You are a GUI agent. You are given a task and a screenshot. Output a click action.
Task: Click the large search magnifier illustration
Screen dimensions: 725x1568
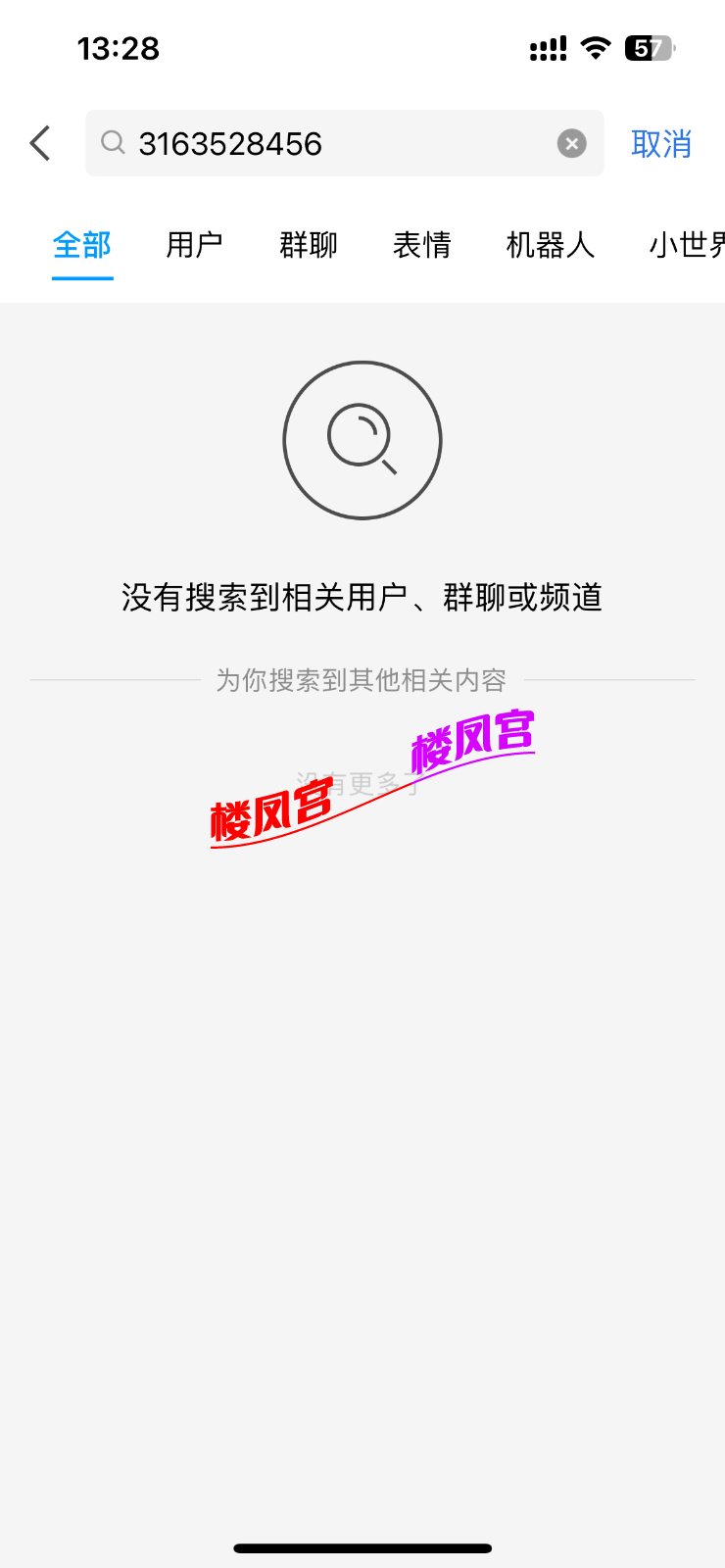pyautogui.click(x=362, y=440)
